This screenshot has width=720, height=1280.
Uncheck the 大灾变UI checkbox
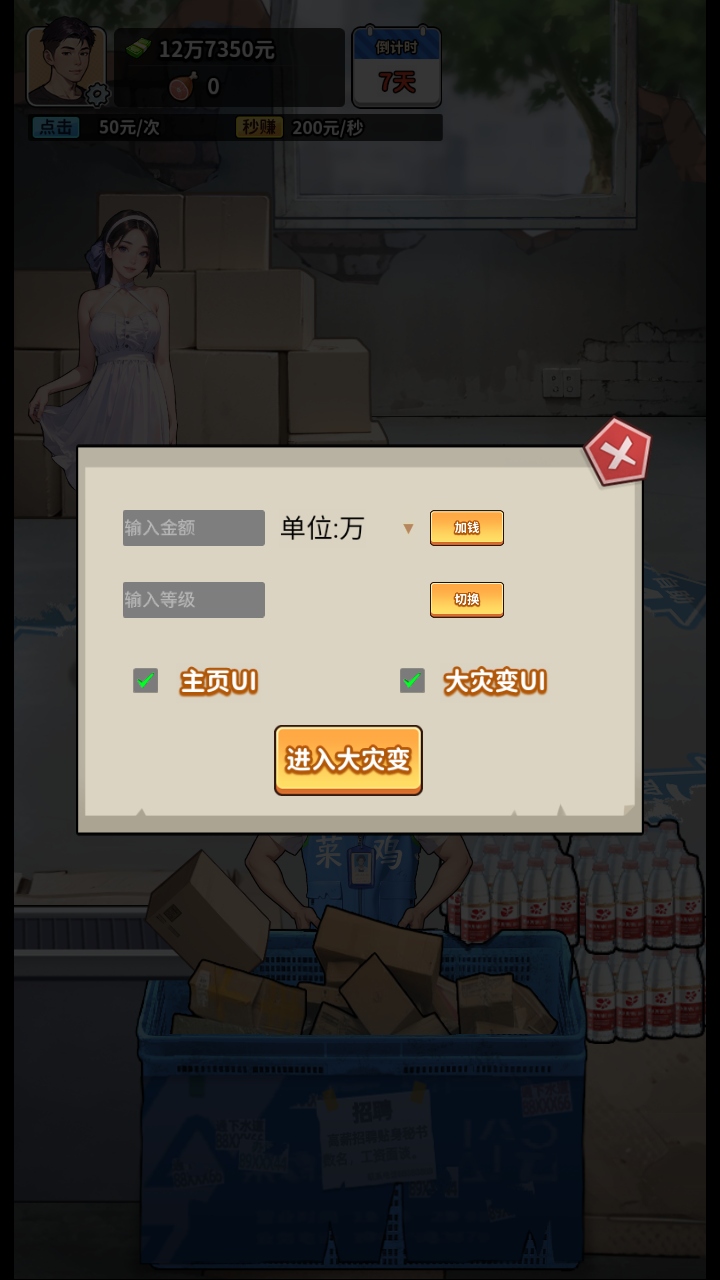tap(412, 681)
